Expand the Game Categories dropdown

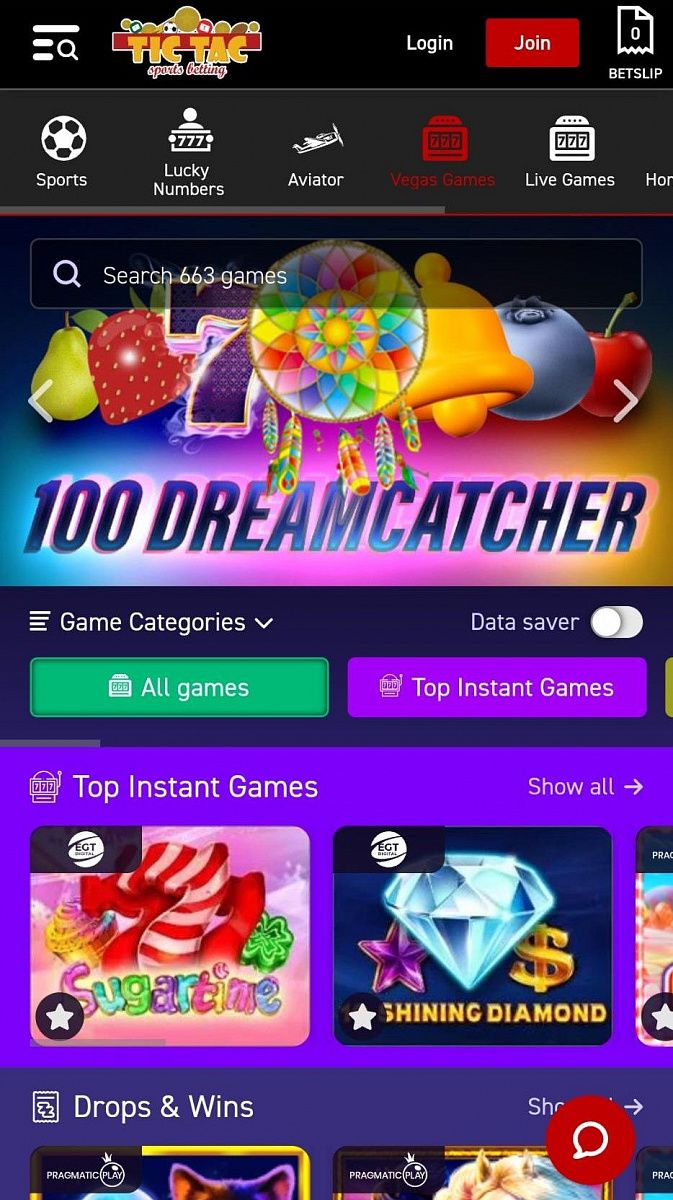coord(152,622)
